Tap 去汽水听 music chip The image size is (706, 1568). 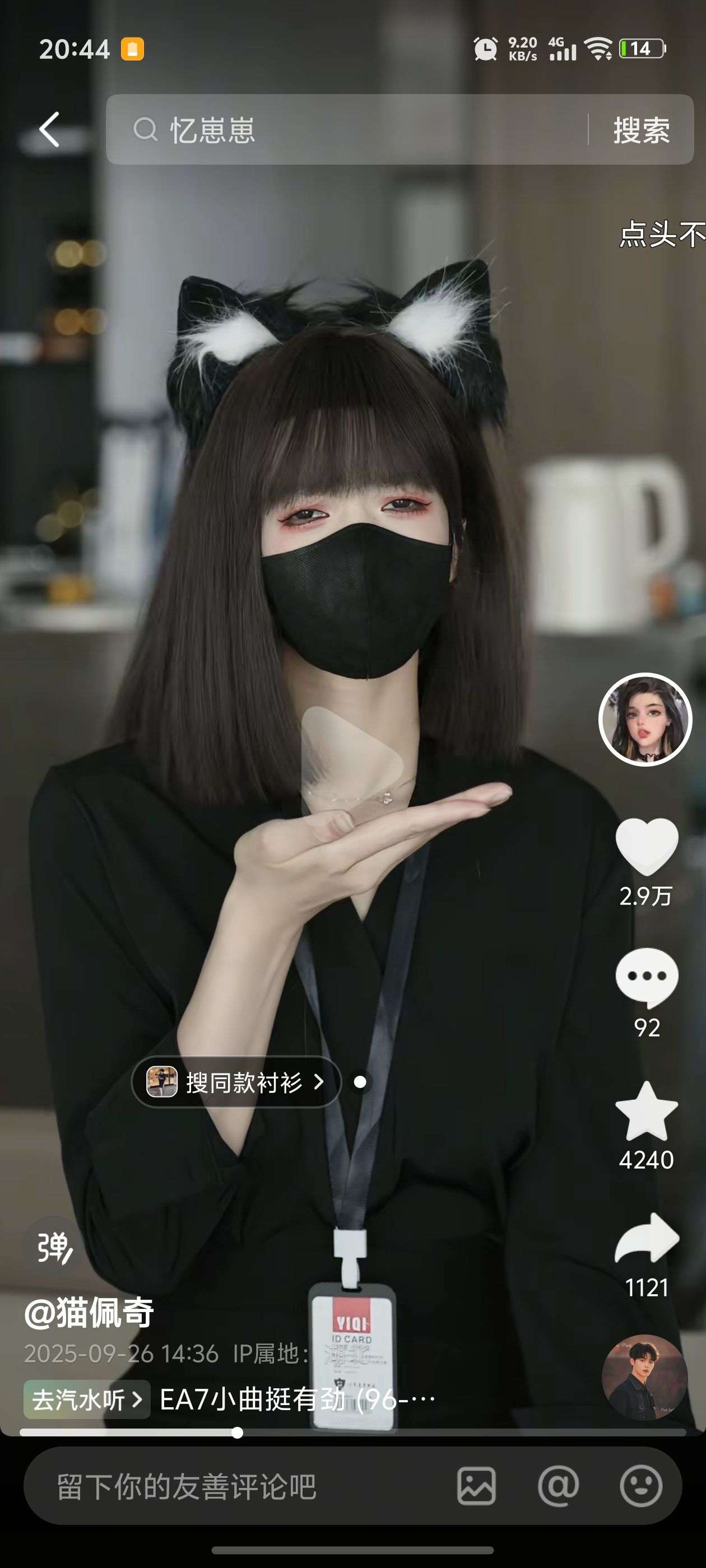[x=86, y=1399]
